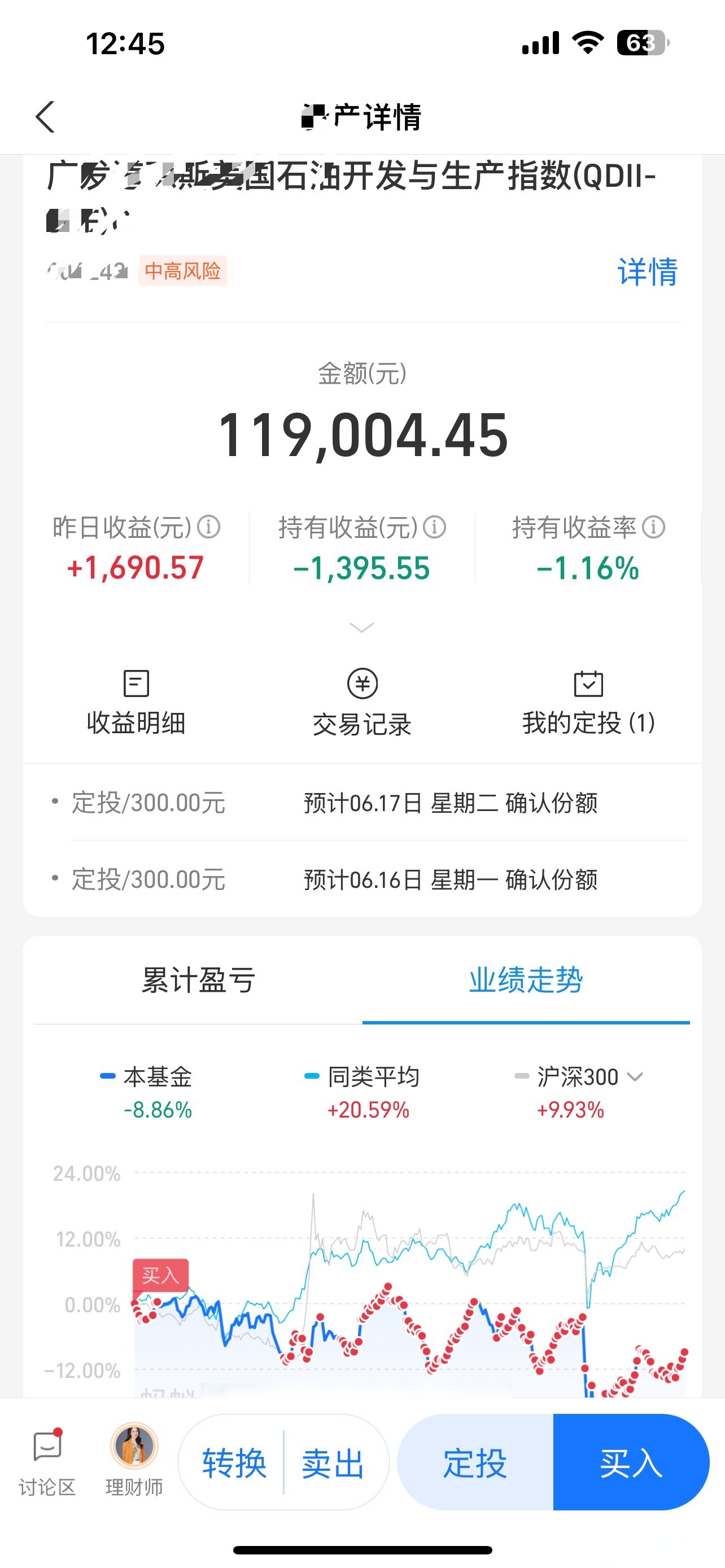Switch to the 业绩走势 tab
The width and height of the screenshot is (725, 1568).
(527, 980)
